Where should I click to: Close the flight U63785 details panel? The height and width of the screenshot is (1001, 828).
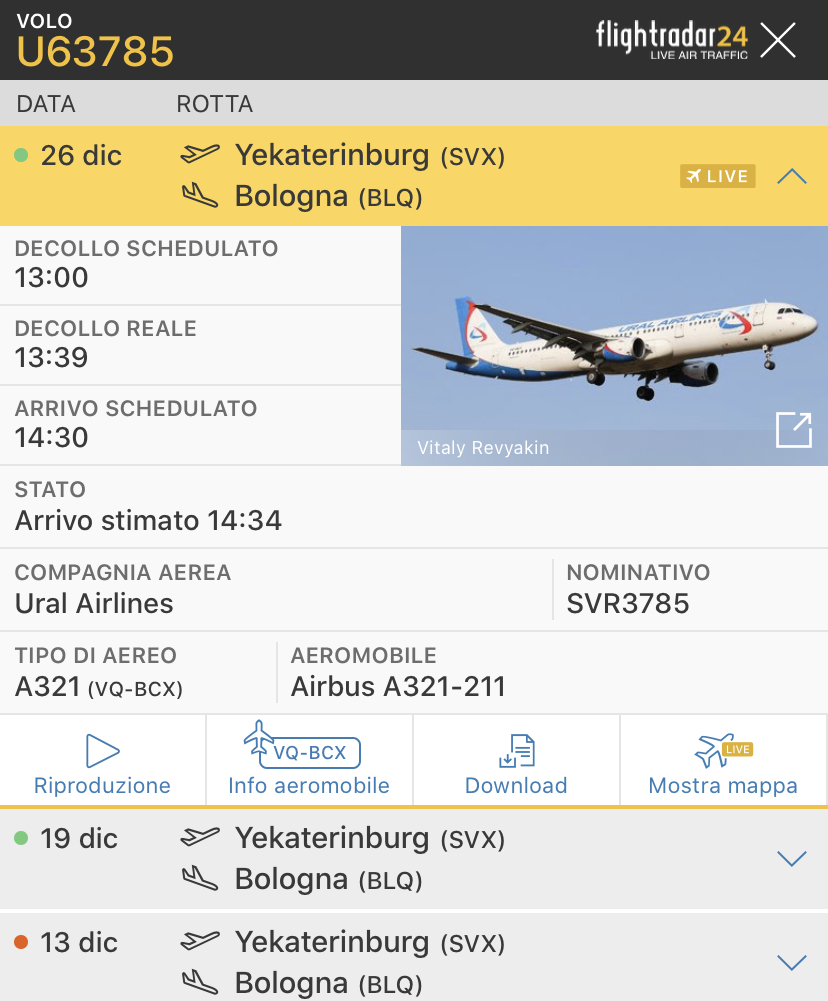(x=778, y=40)
